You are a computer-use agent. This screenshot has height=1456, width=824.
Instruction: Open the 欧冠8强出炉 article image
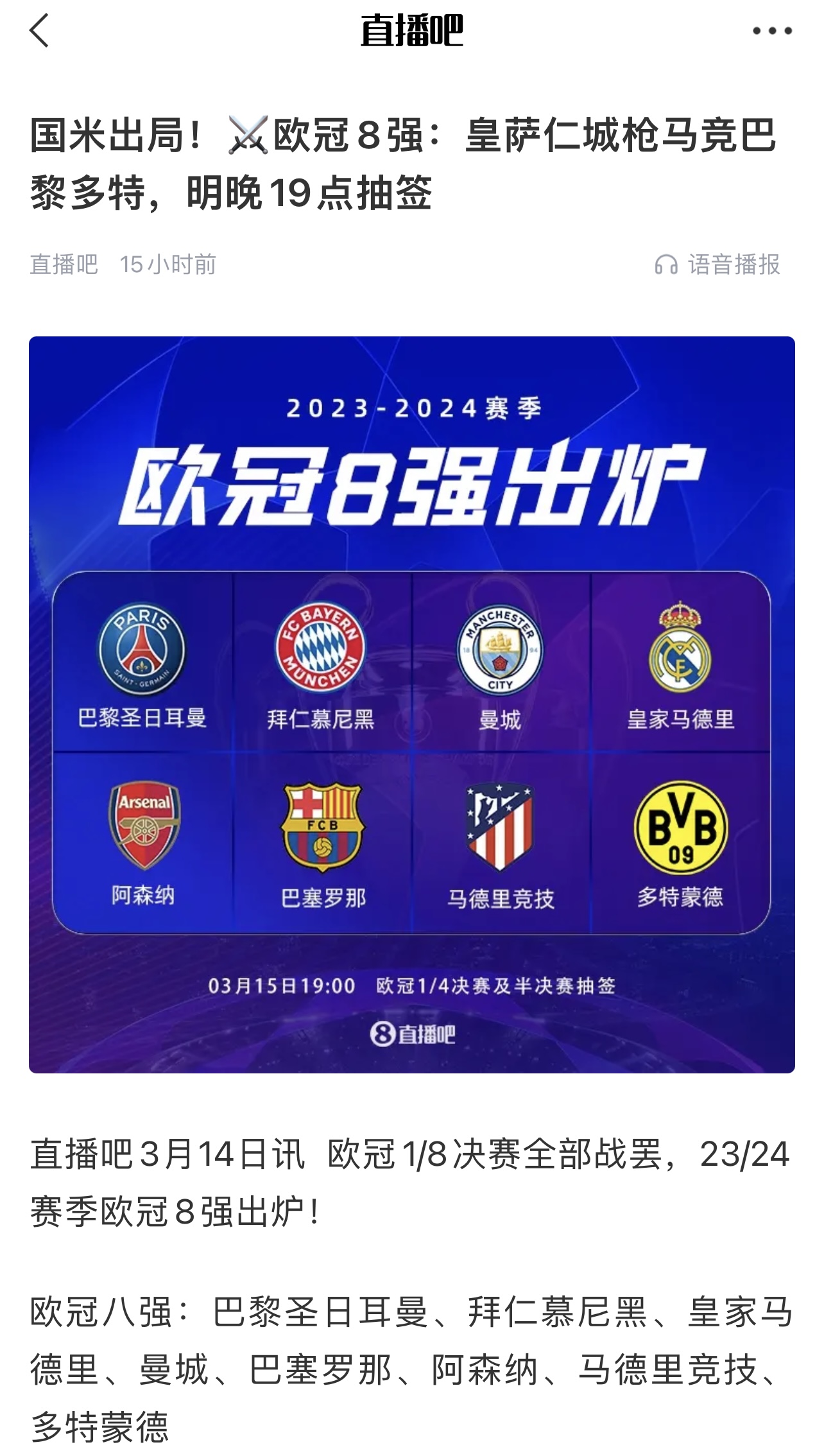412,704
